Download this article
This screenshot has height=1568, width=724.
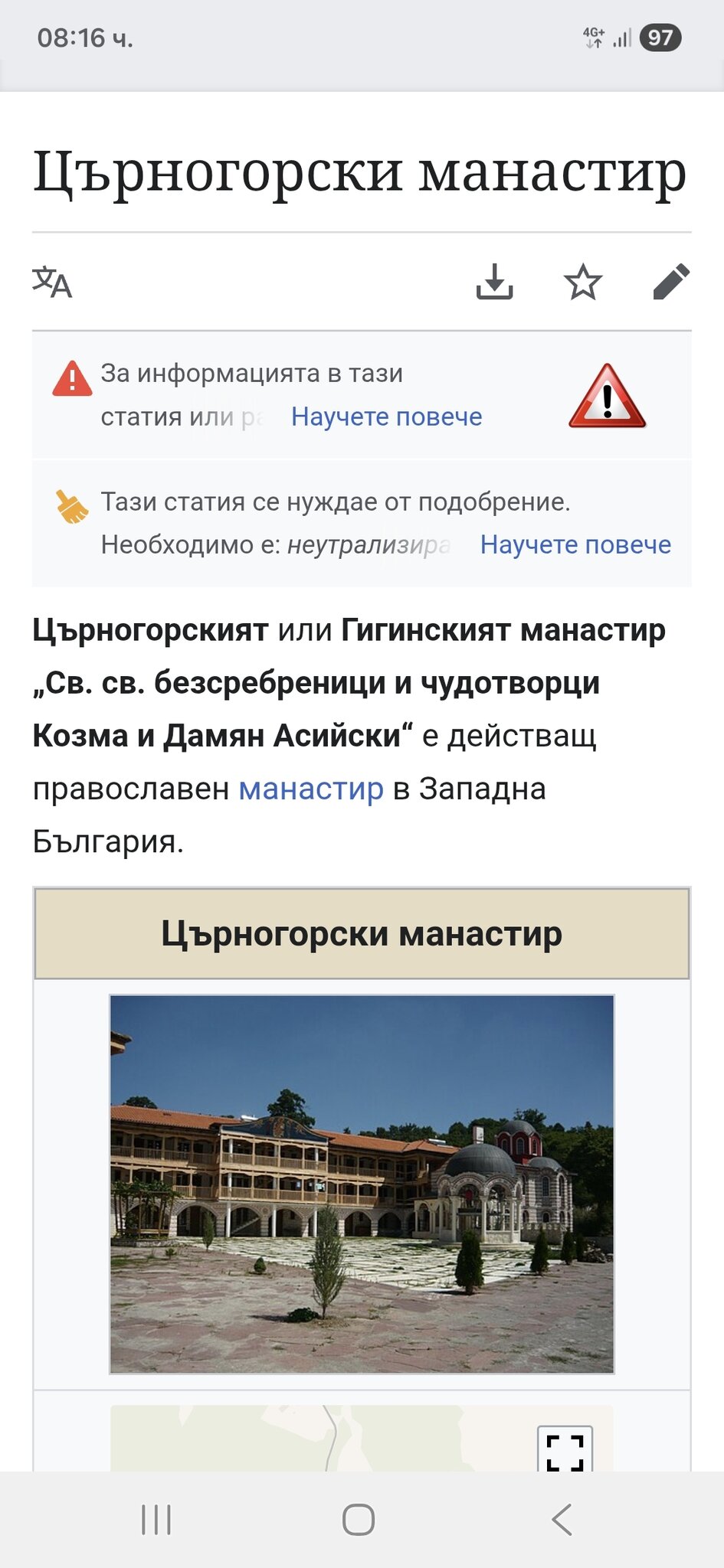point(494,282)
